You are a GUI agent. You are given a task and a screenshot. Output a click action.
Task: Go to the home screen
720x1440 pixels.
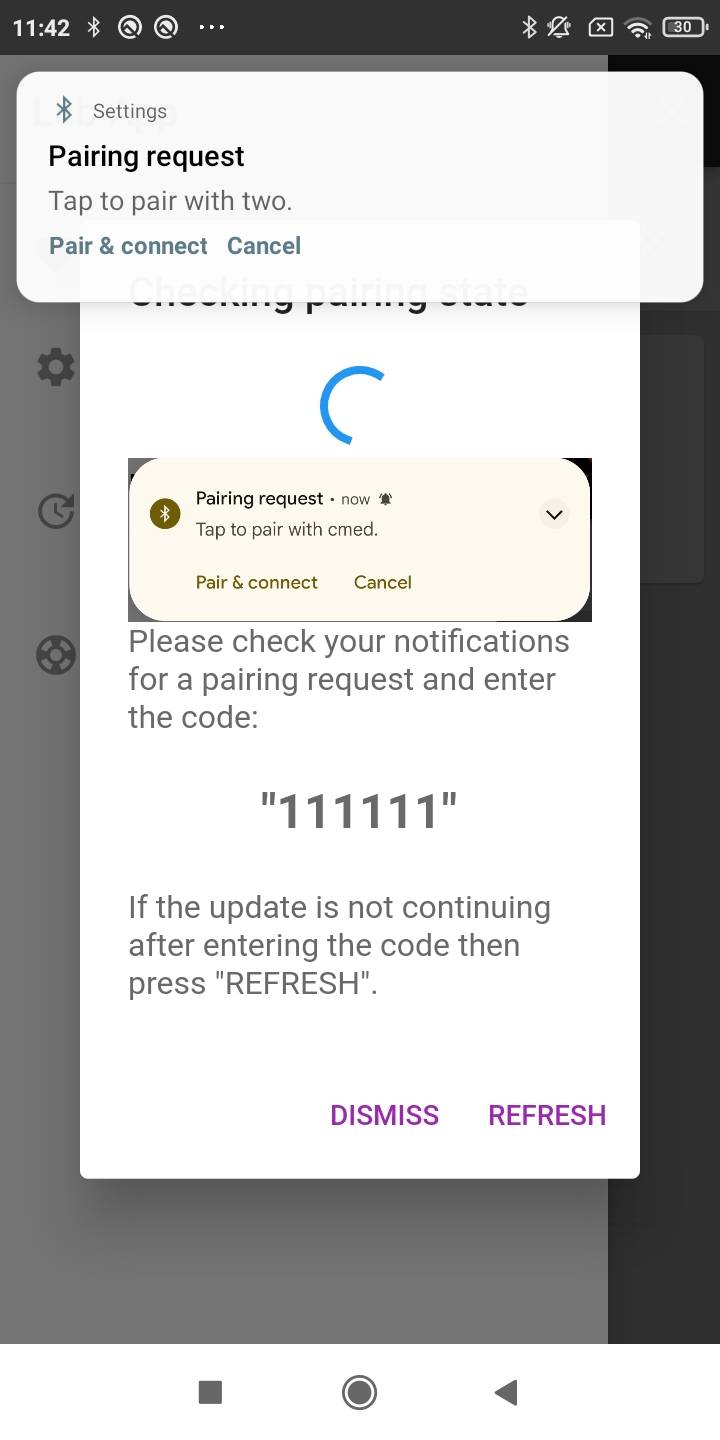coord(359,1392)
